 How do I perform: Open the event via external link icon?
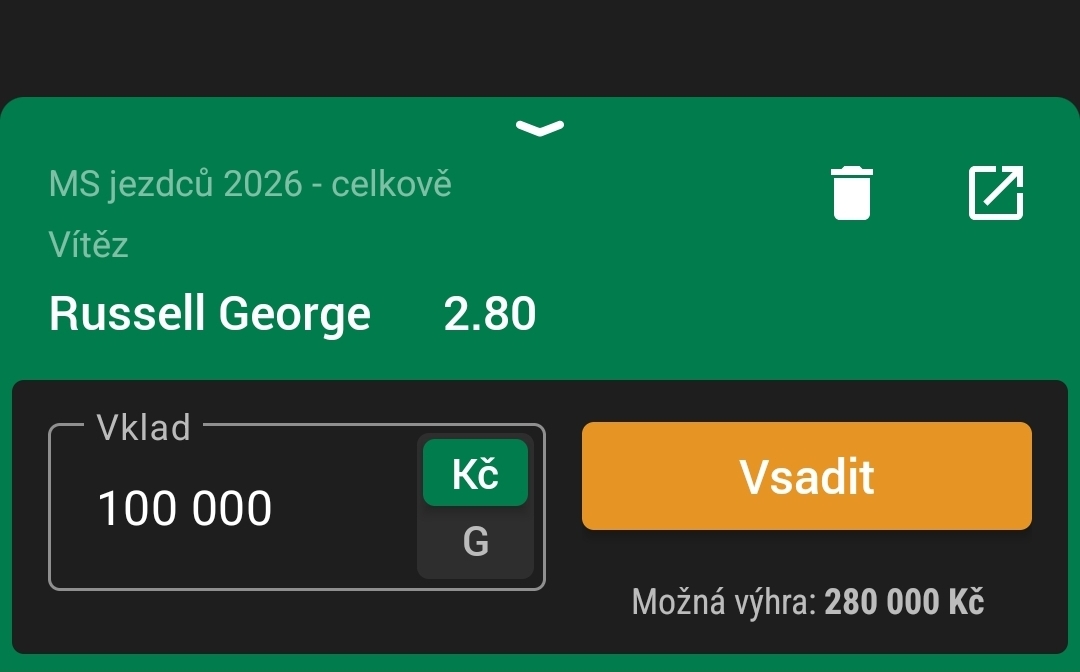(996, 192)
